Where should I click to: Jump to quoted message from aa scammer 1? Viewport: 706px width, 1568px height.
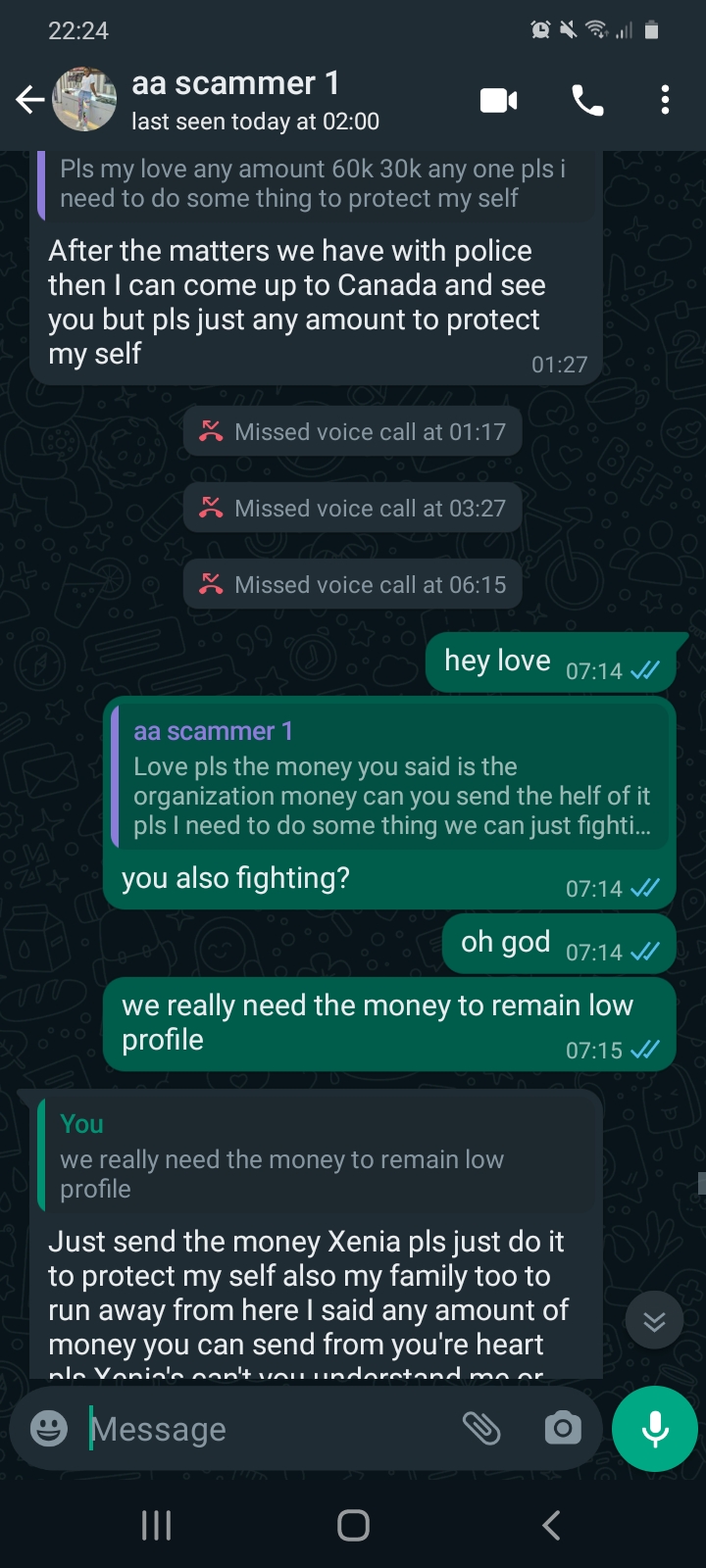point(390,776)
